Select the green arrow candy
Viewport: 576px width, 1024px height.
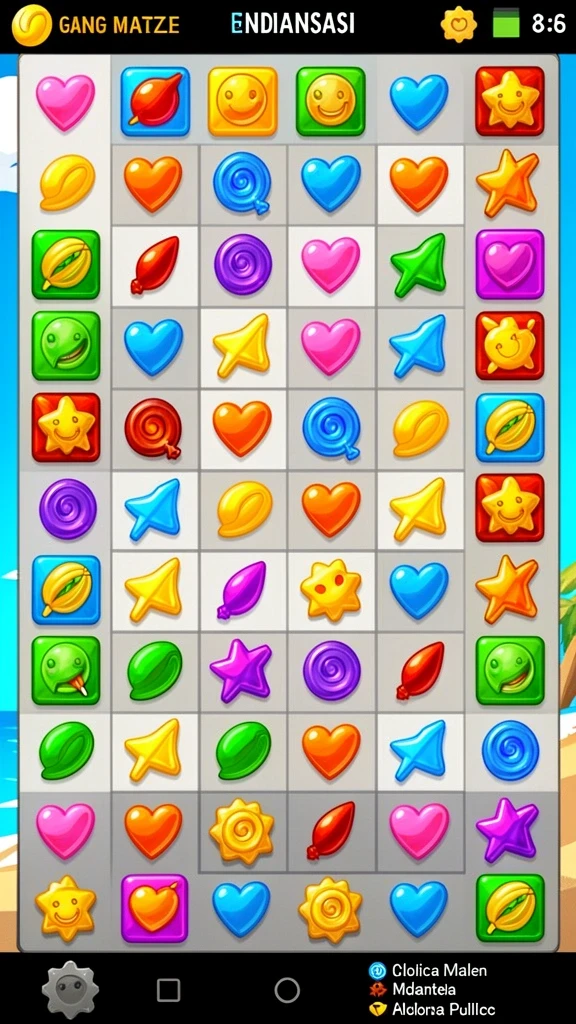pos(419,264)
